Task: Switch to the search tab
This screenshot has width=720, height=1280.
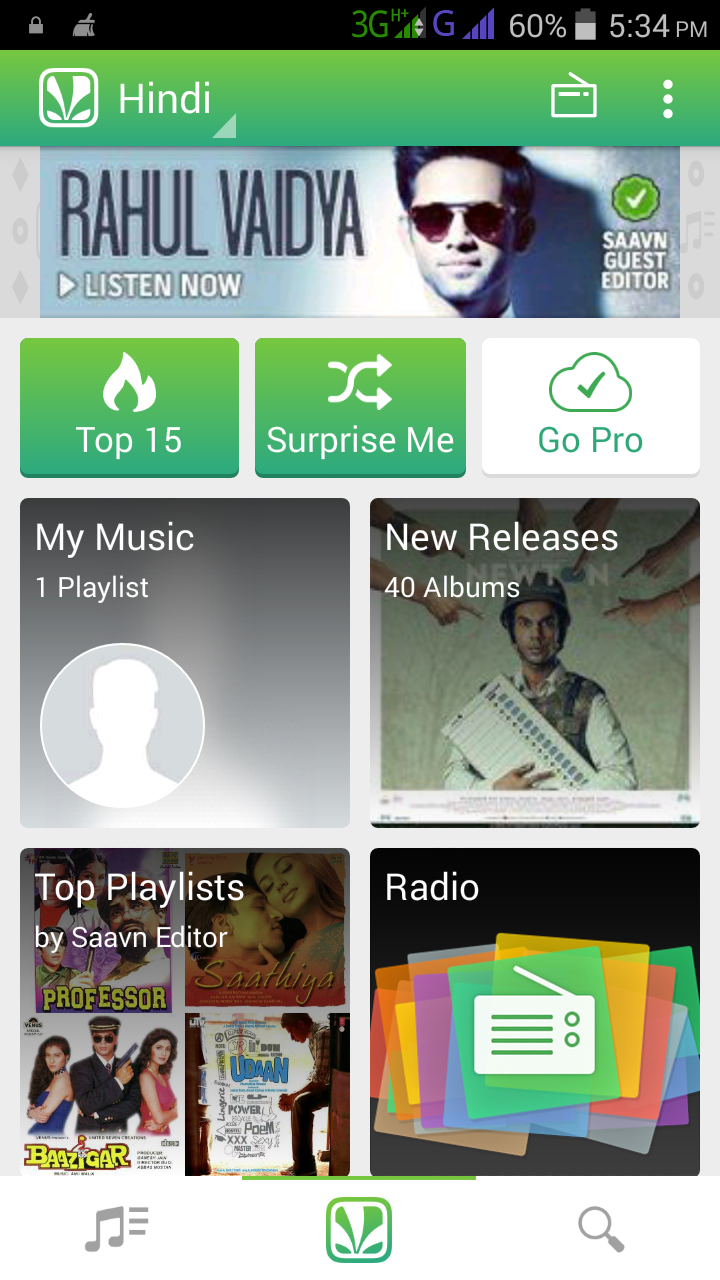Action: pyautogui.click(x=601, y=1229)
